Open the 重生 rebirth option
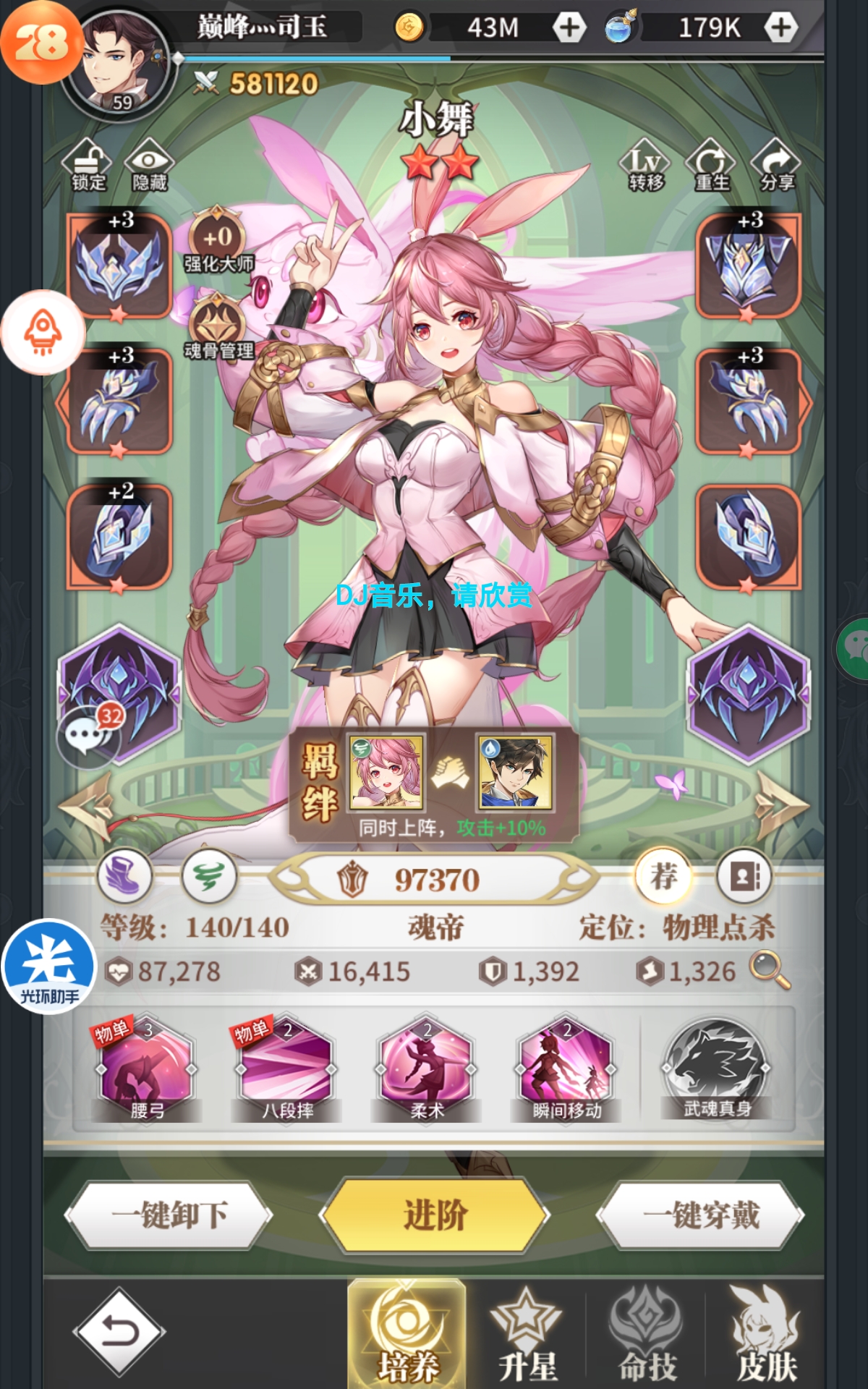 click(712, 165)
